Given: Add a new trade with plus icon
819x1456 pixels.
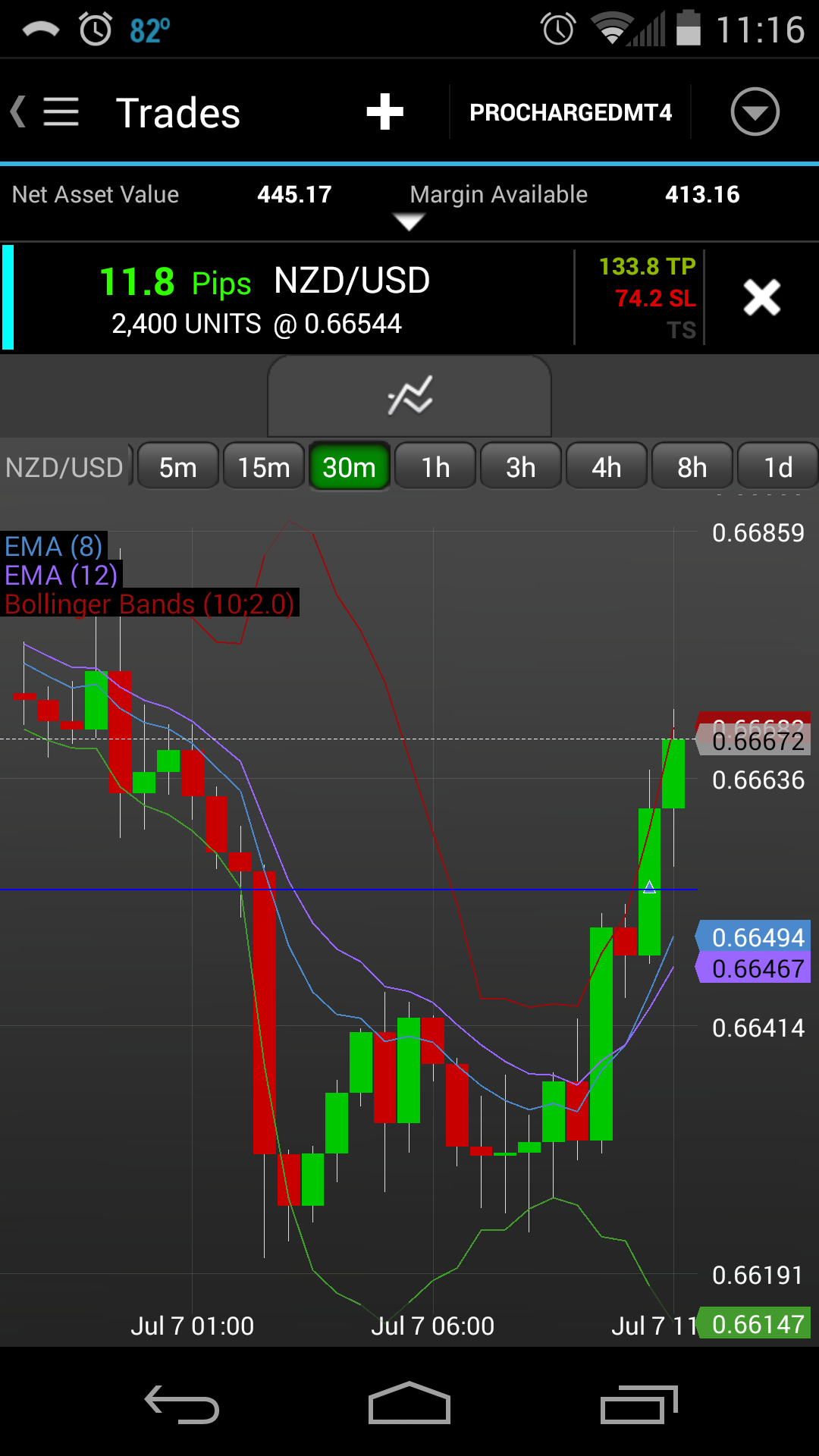Looking at the screenshot, I should click(384, 112).
